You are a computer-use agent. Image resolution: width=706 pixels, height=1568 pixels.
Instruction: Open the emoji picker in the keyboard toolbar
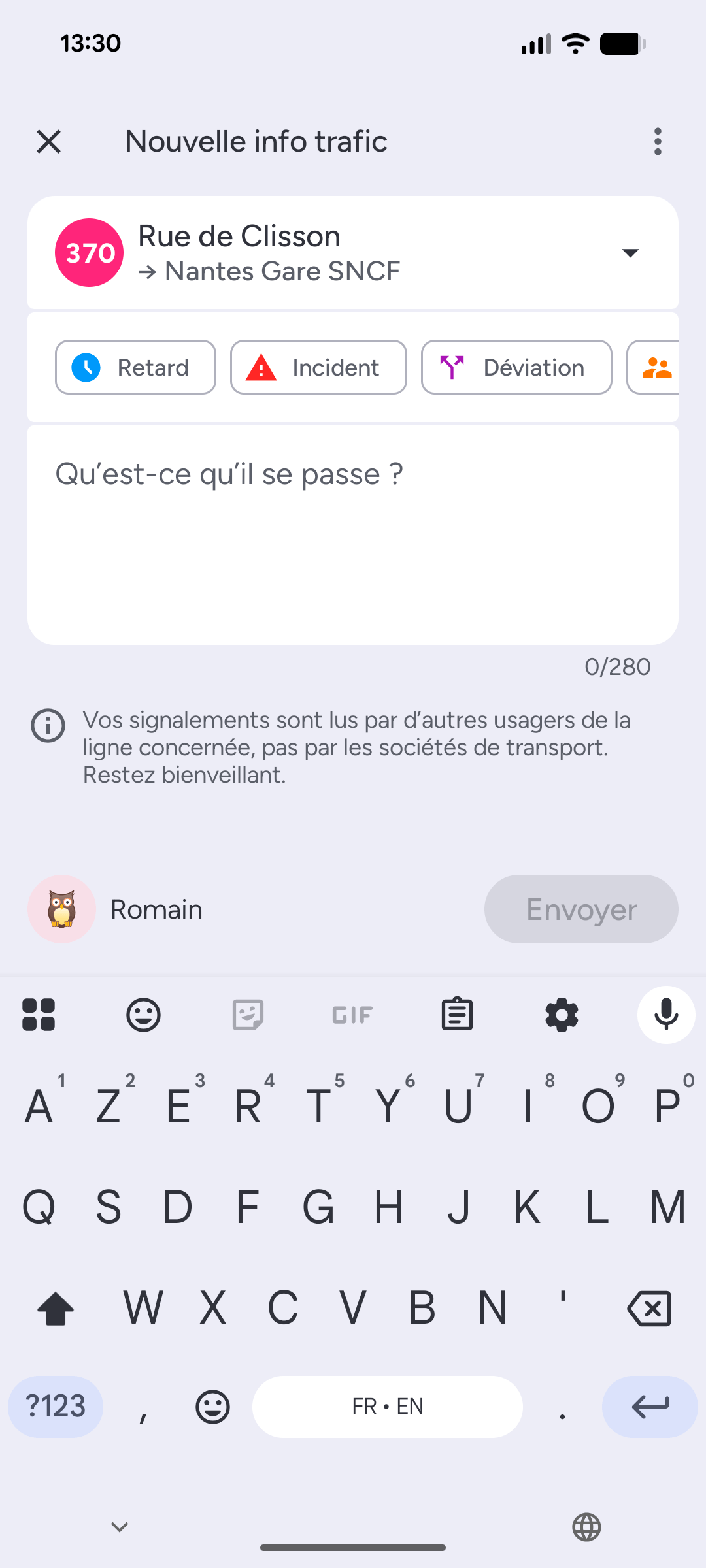point(143,1015)
